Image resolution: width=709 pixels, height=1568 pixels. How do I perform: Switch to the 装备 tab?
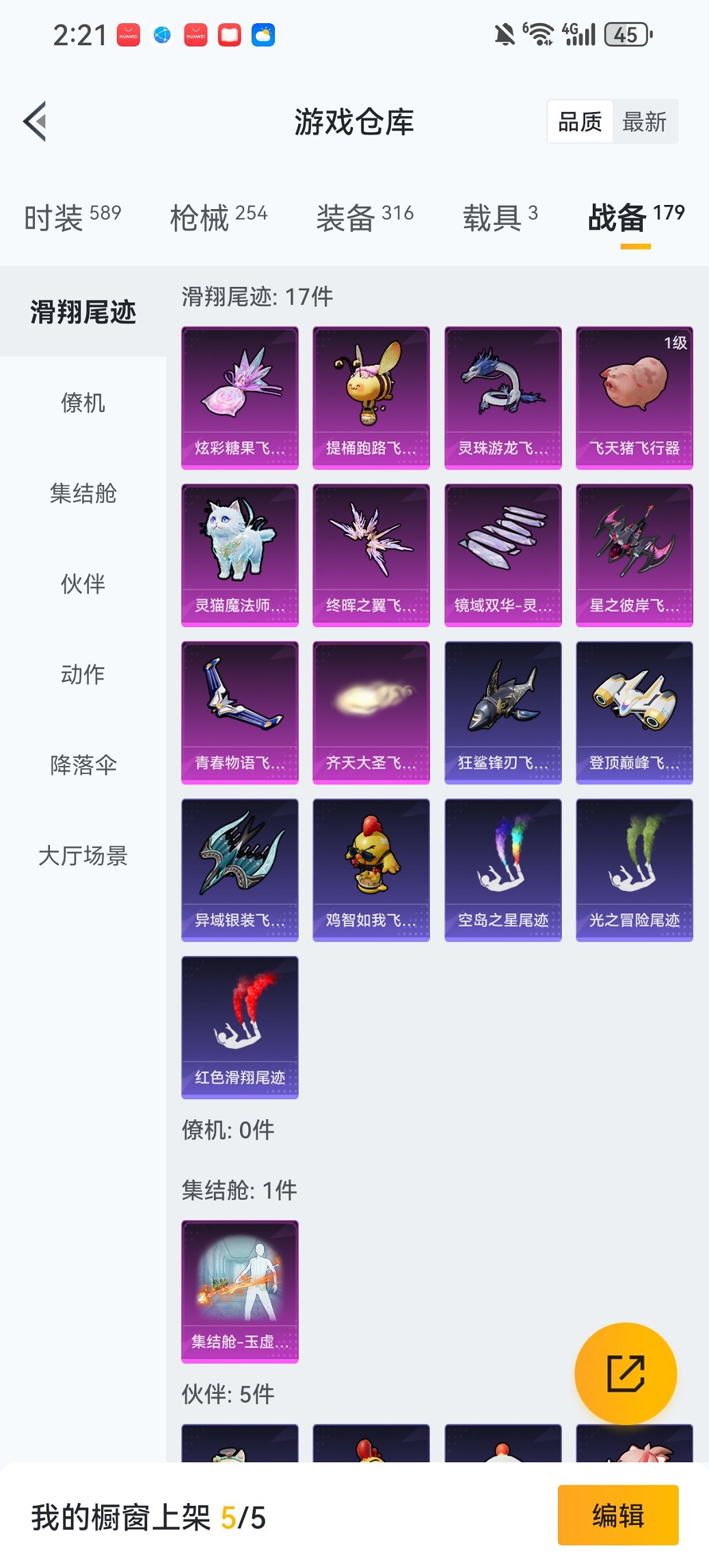pyautogui.click(x=364, y=217)
